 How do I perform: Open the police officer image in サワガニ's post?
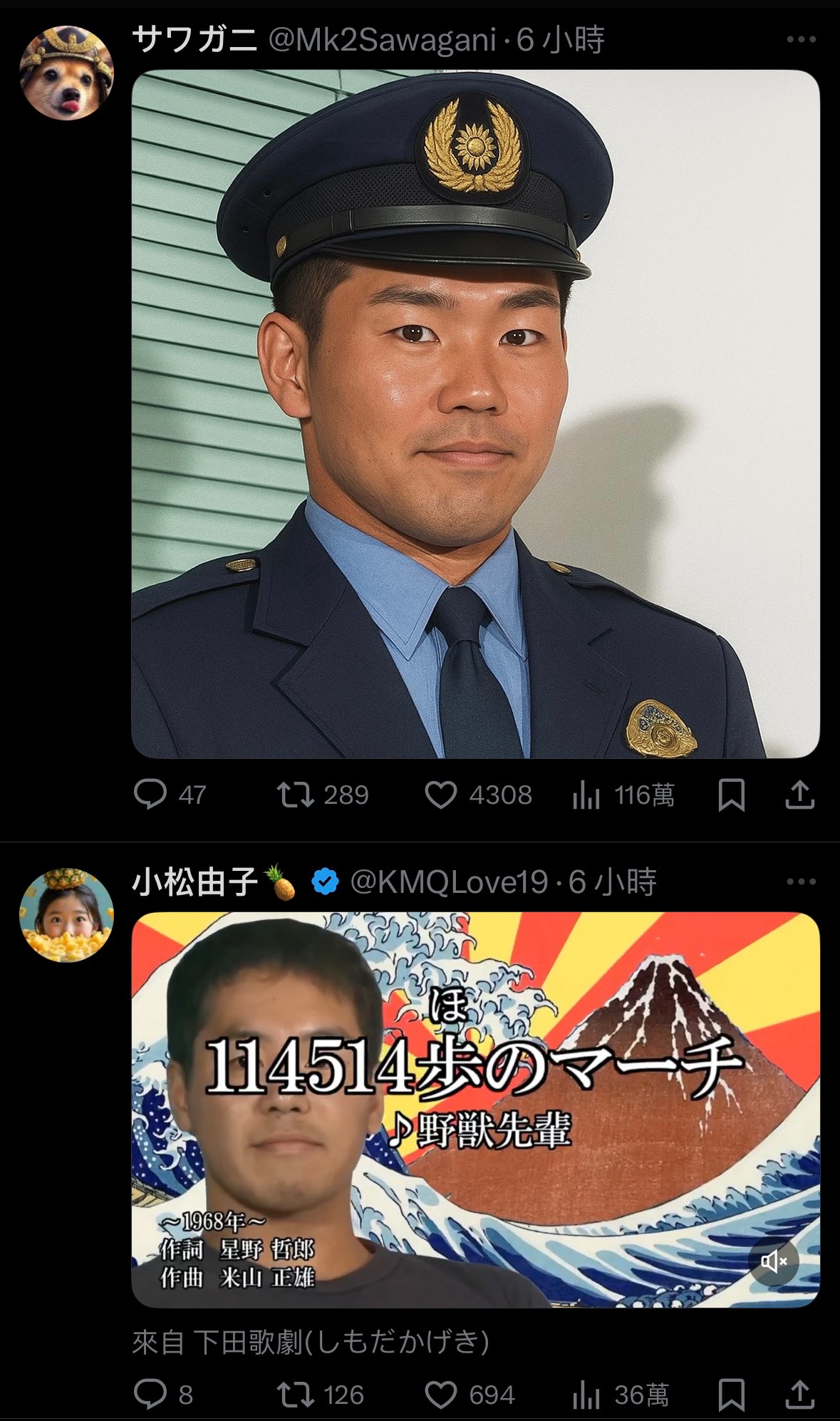(475, 413)
